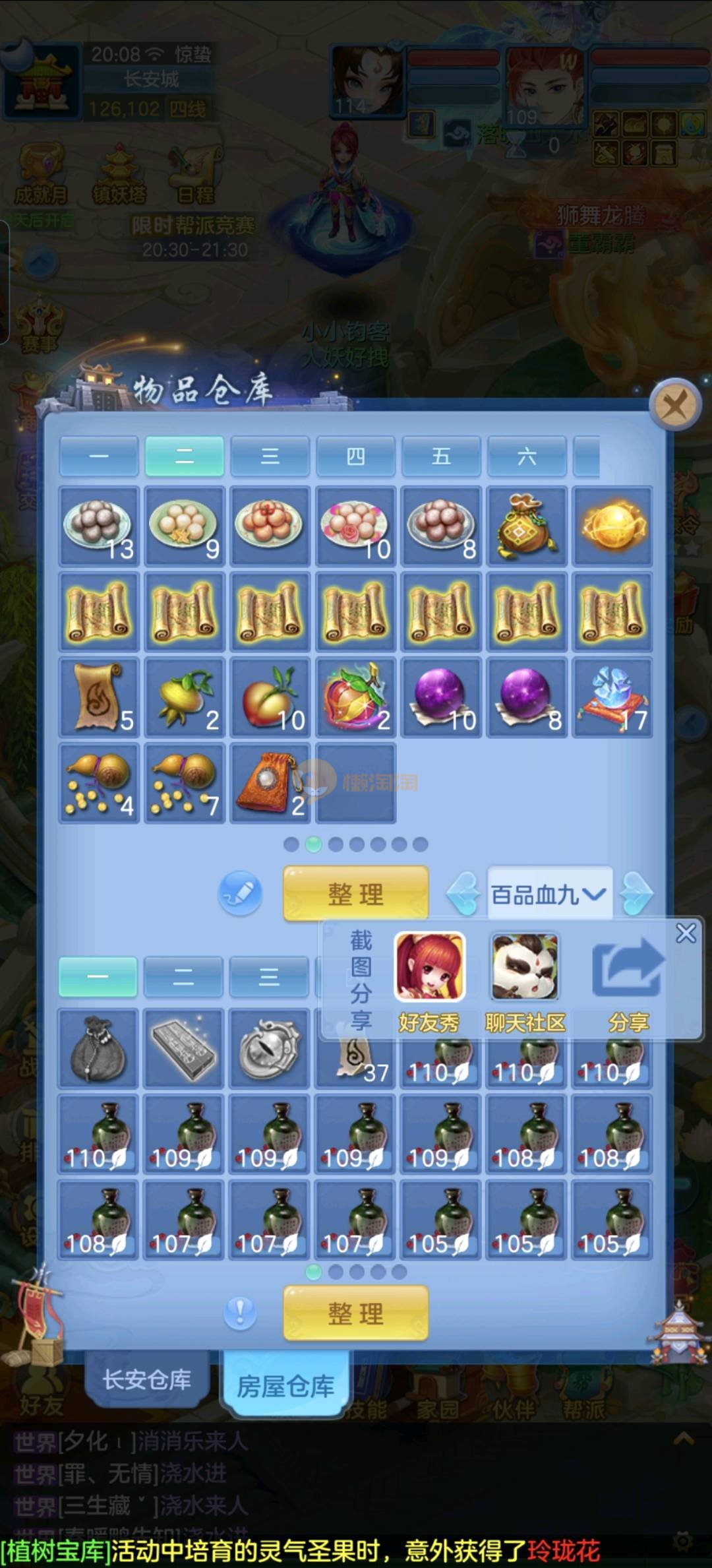Tap the upper 整理 sort button
This screenshot has width=712, height=1568.
point(355,894)
